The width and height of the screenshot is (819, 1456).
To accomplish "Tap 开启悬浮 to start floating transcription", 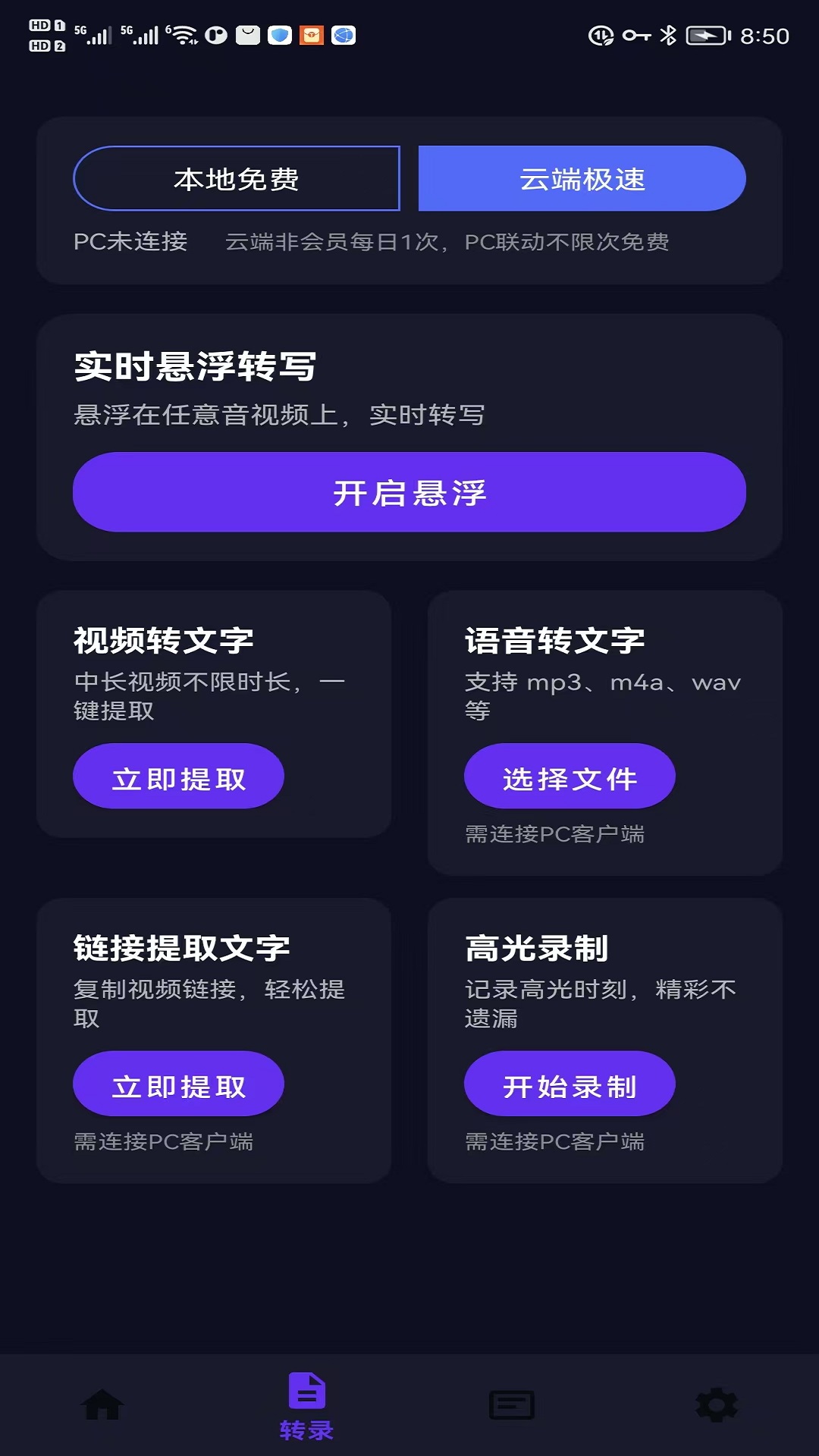I will (409, 491).
